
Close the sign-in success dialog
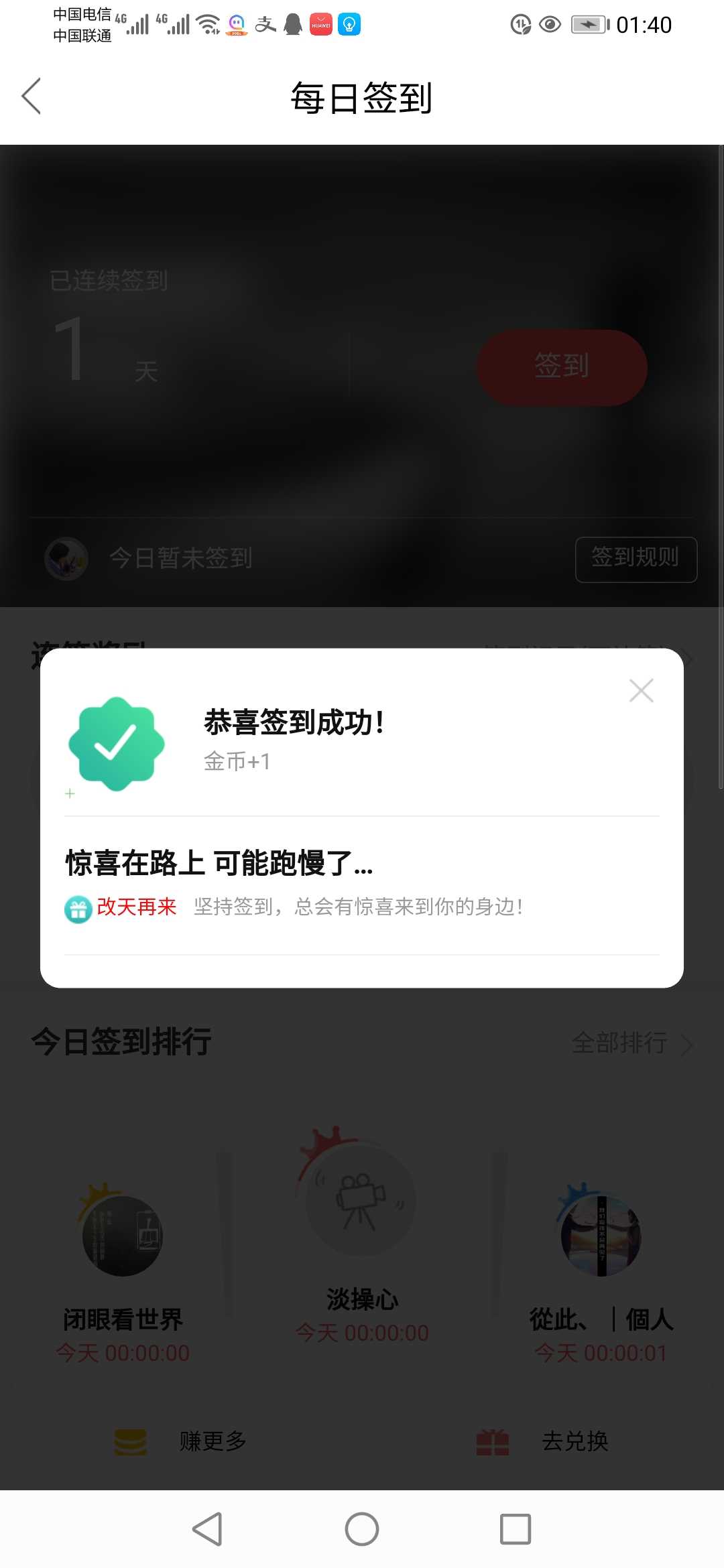tap(642, 690)
